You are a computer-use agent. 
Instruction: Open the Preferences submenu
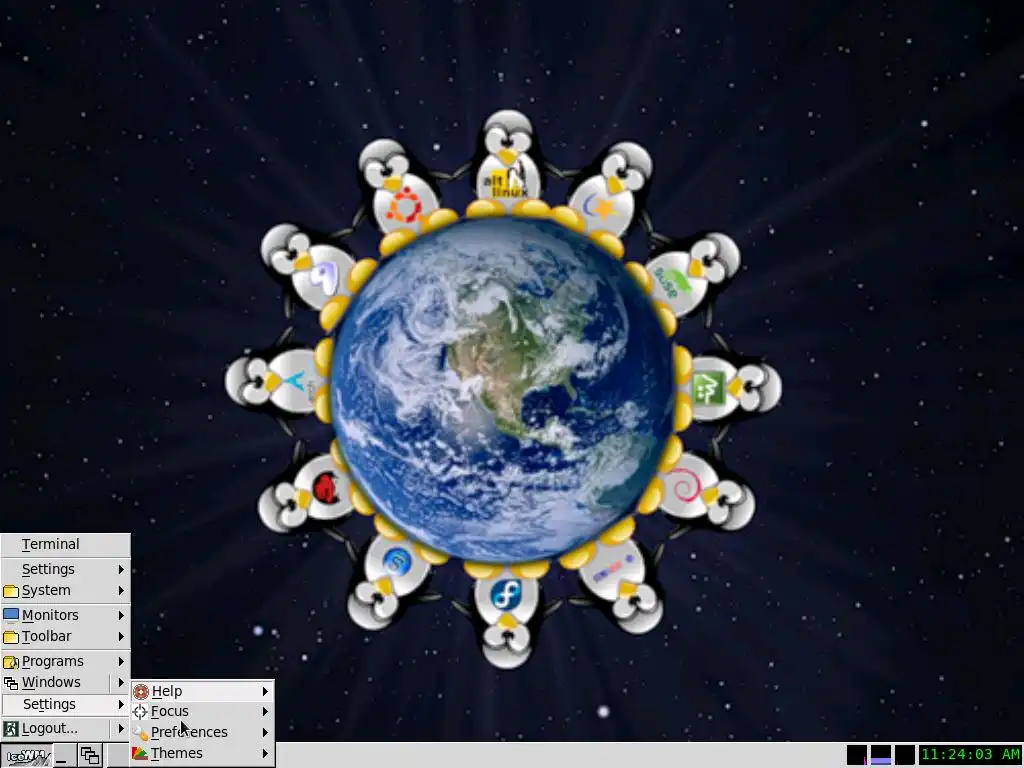pos(189,732)
